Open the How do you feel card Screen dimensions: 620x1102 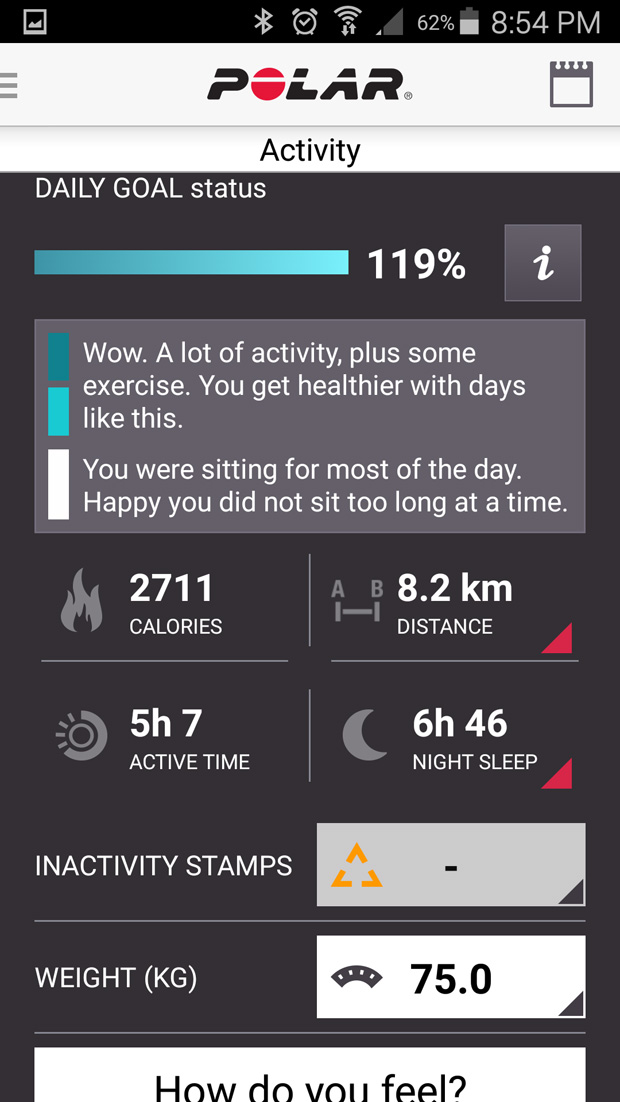point(310,1078)
